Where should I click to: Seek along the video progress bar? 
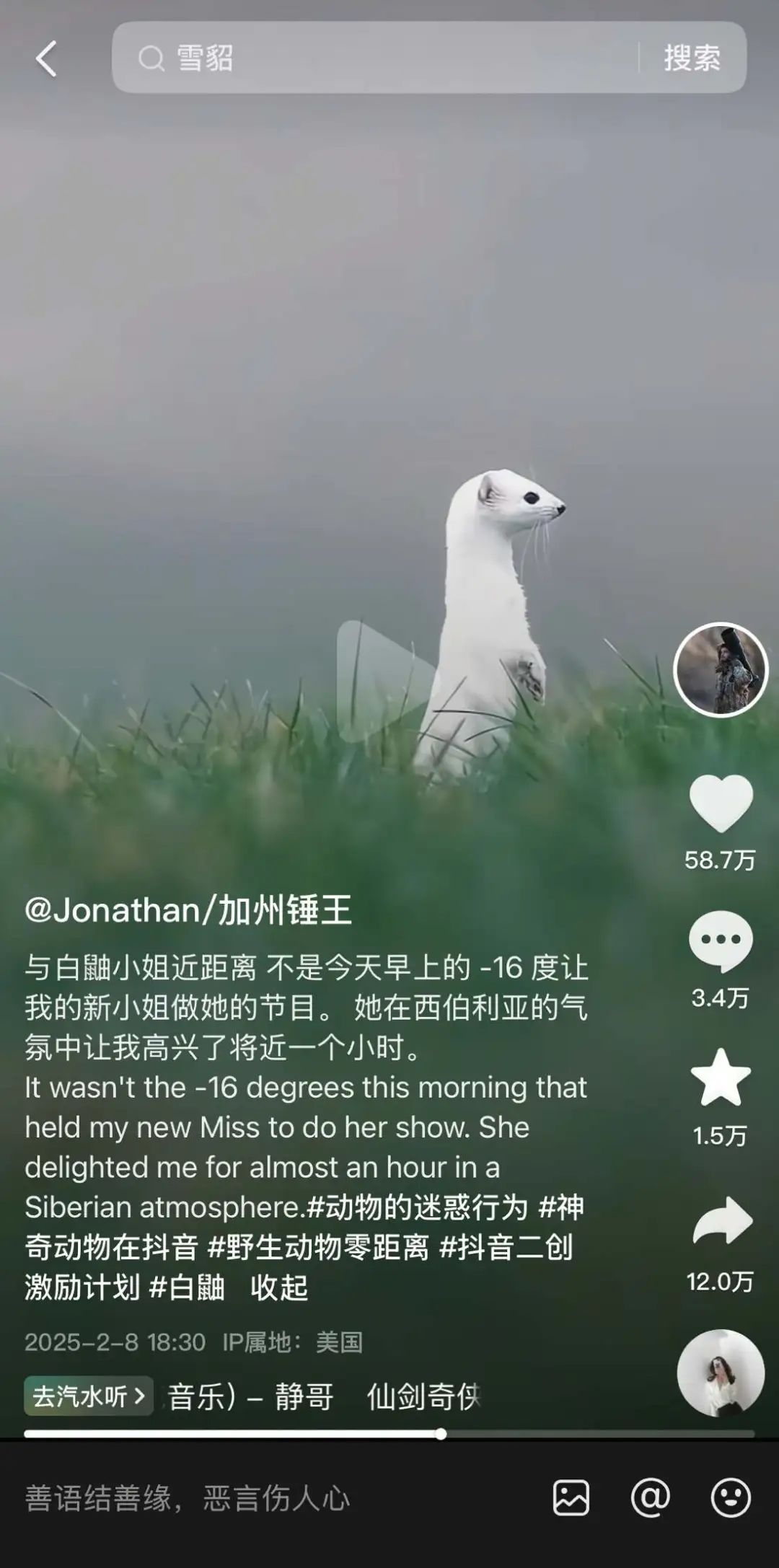click(389, 1434)
